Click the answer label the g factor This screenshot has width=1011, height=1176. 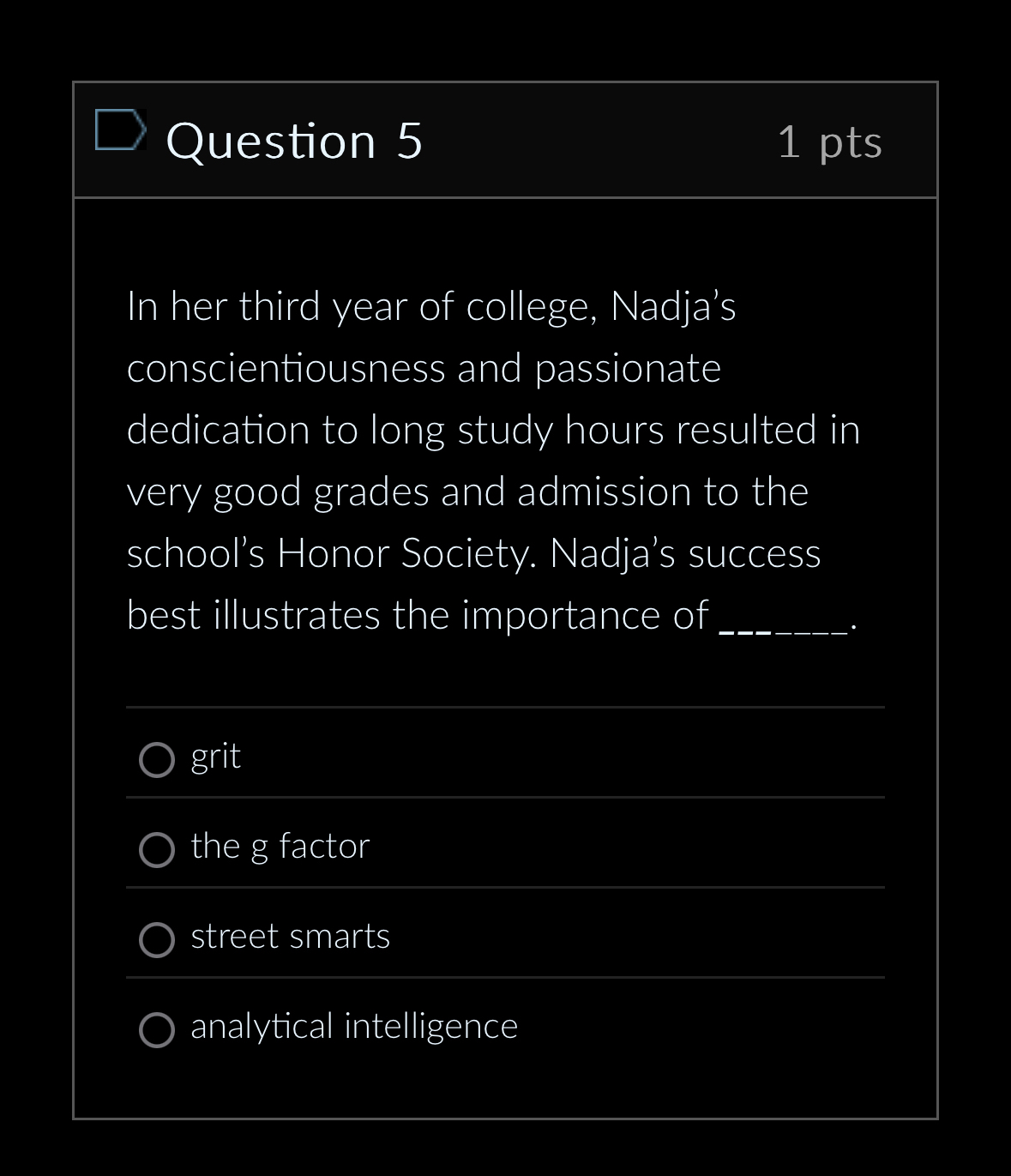280,847
